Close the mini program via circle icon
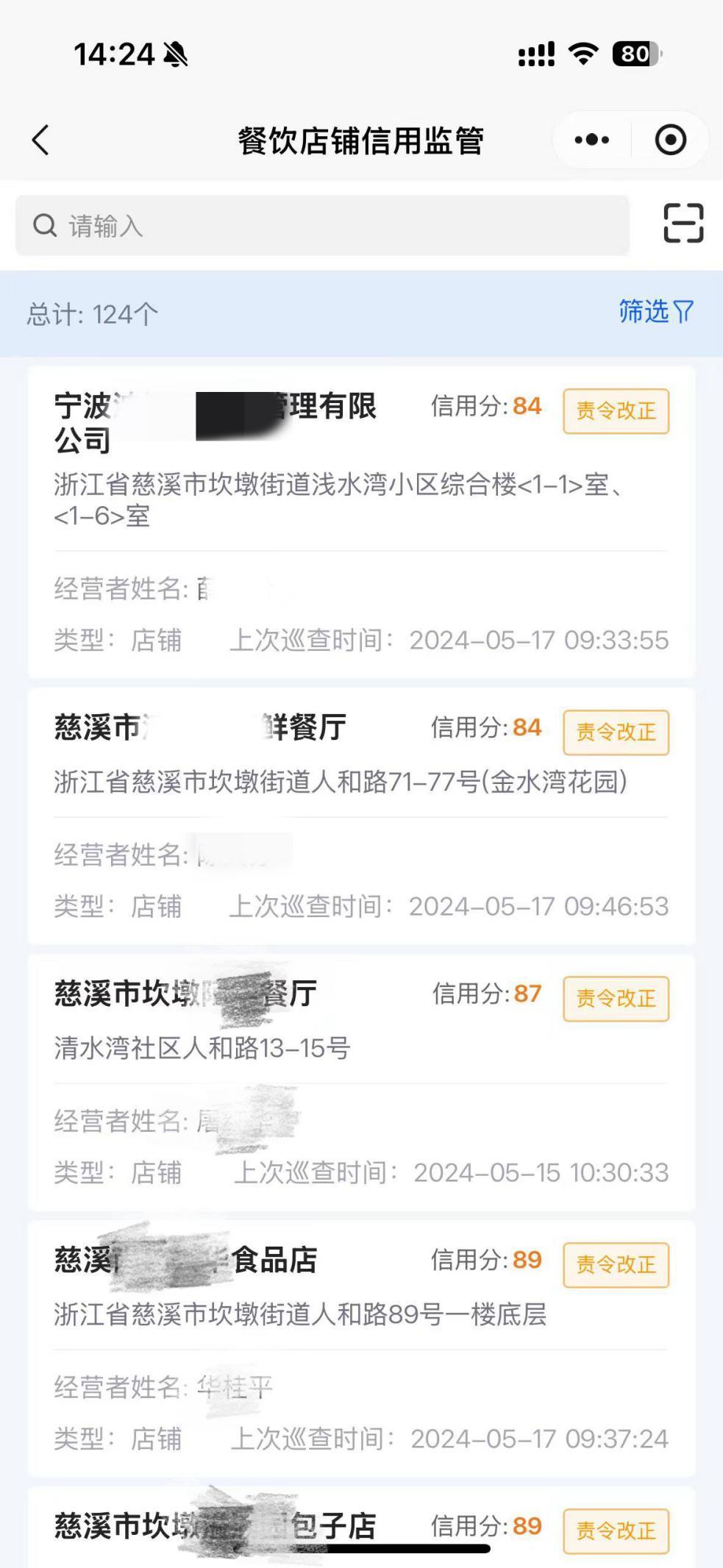The image size is (723, 1568). pyautogui.click(x=670, y=140)
